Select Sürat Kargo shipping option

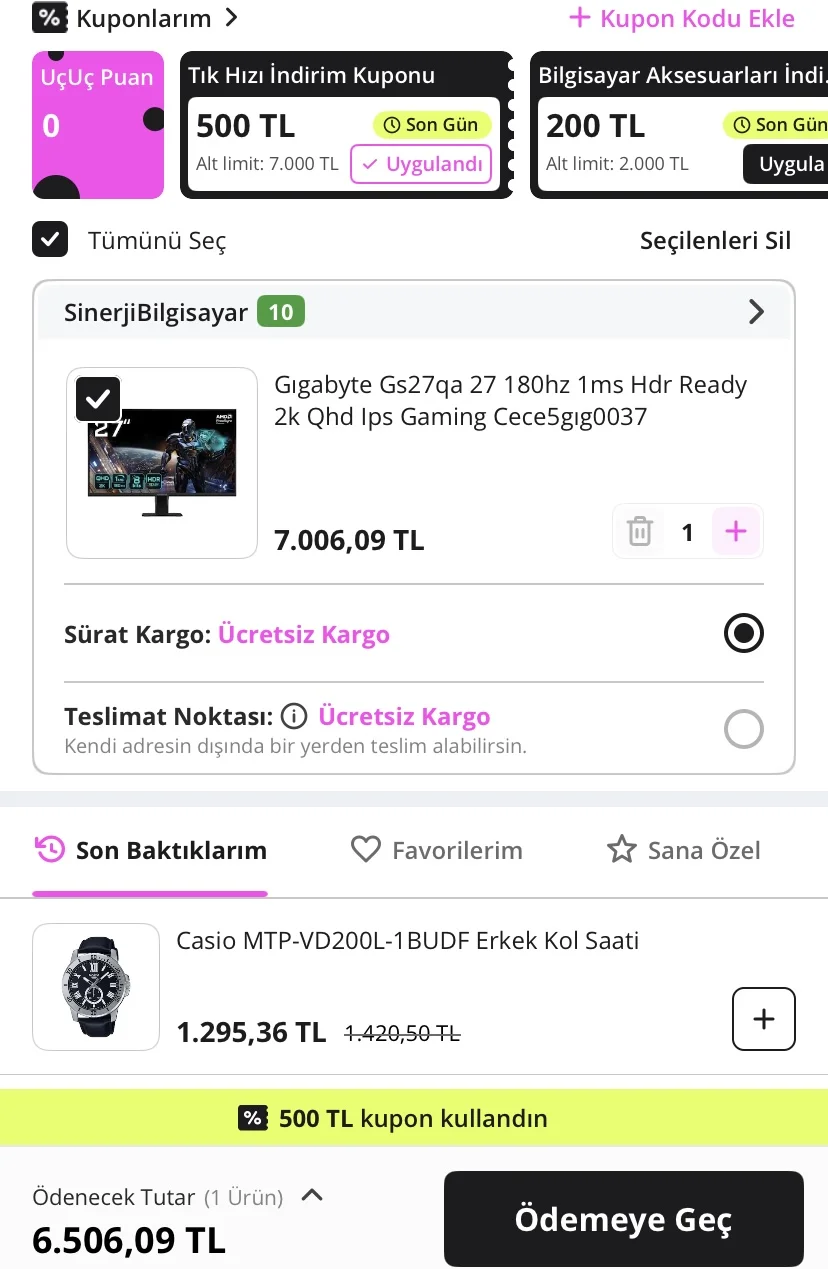(743, 634)
